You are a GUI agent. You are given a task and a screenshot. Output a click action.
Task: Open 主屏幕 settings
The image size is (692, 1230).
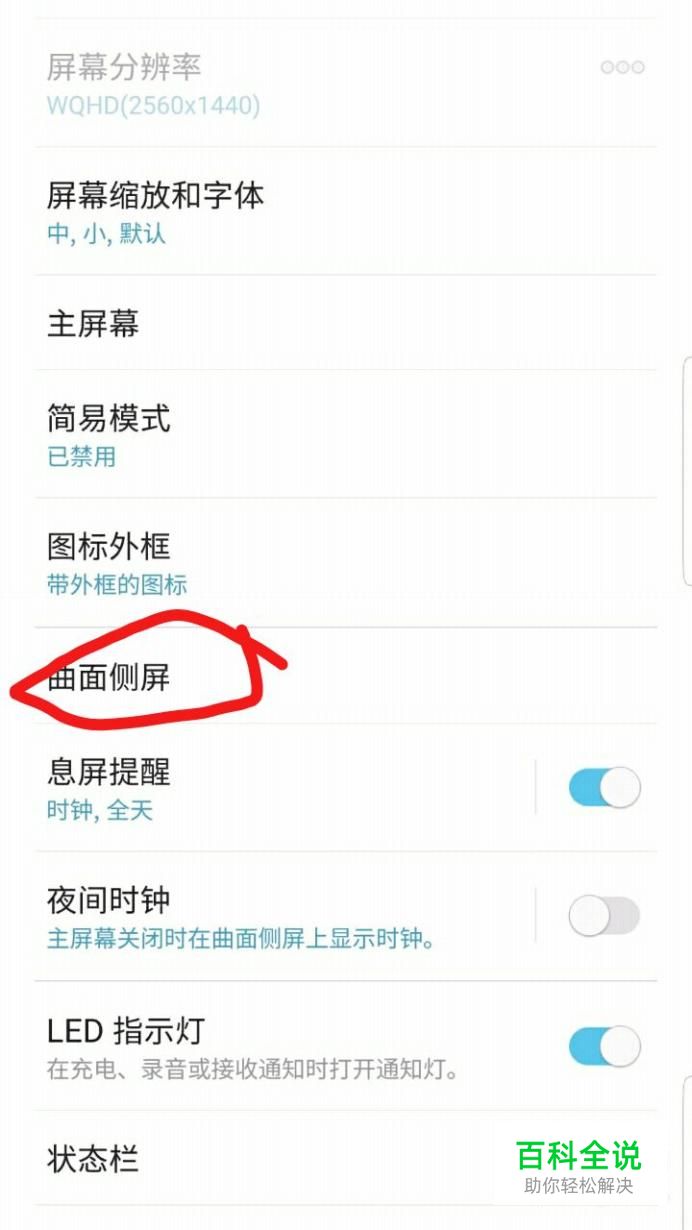pos(93,324)
